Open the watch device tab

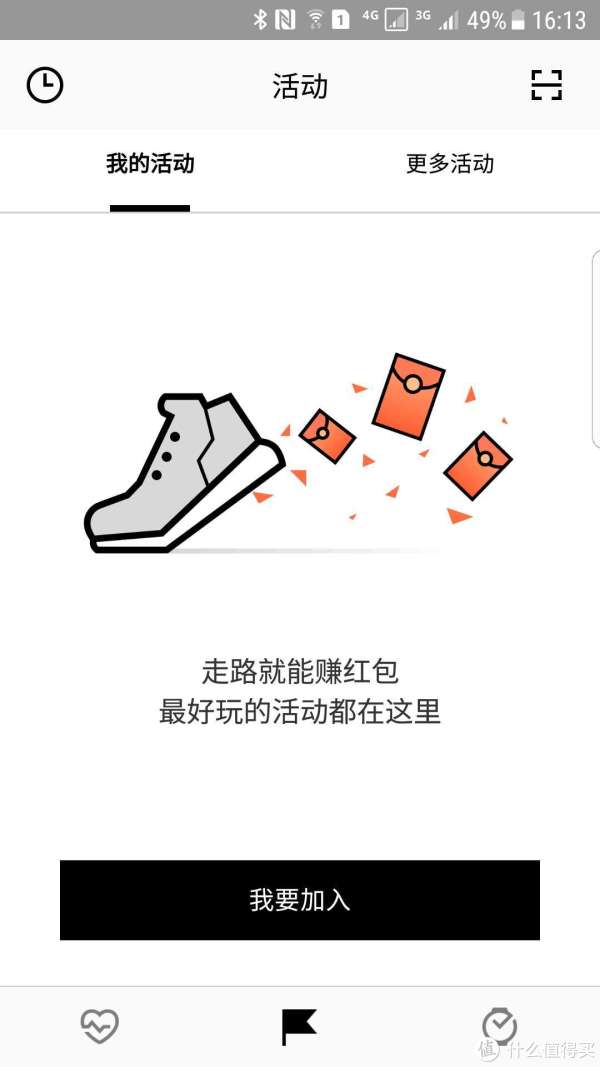point(499,1026)
